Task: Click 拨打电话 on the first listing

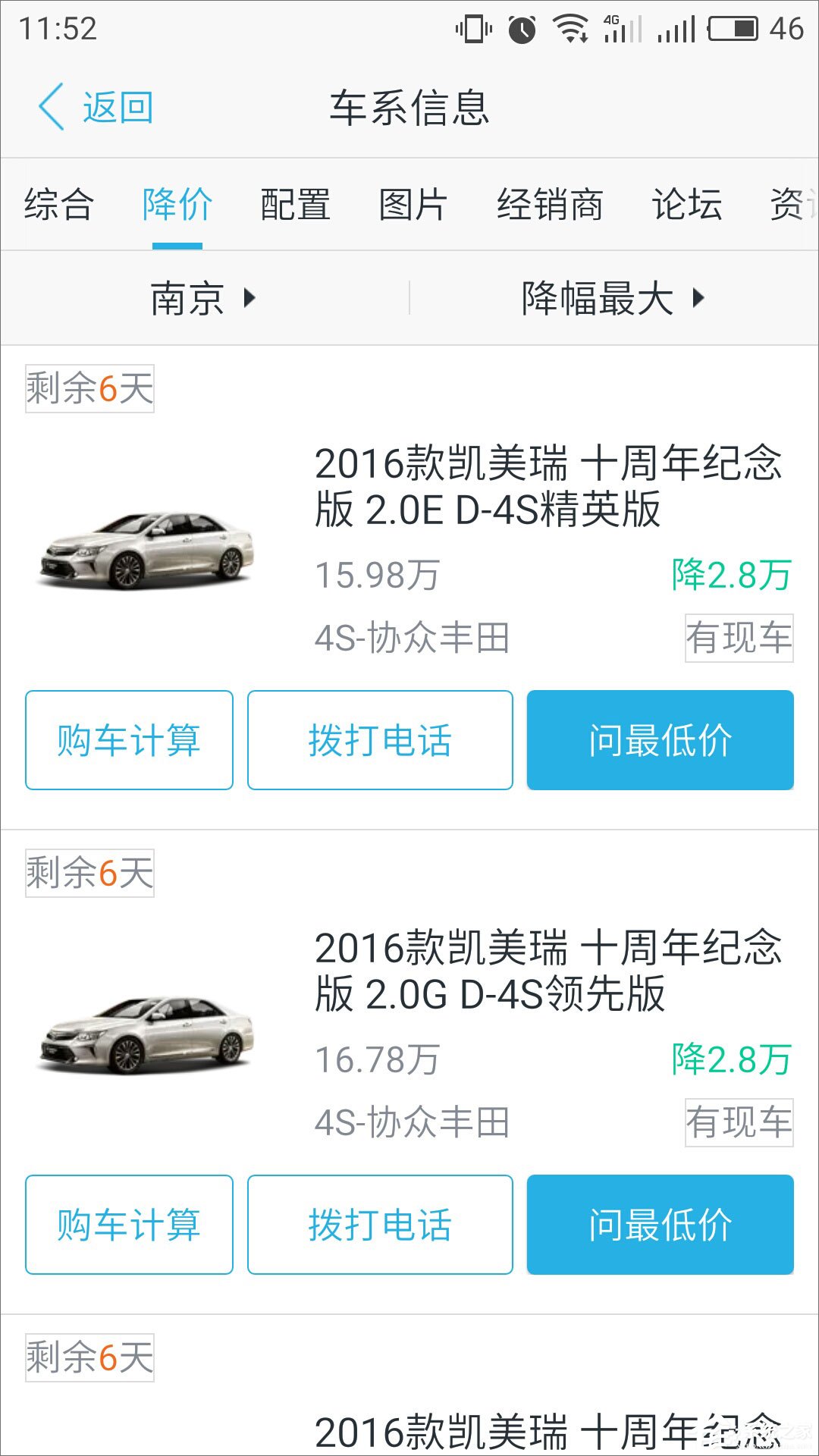Action: pyautogui.click(x=379, y=739)
